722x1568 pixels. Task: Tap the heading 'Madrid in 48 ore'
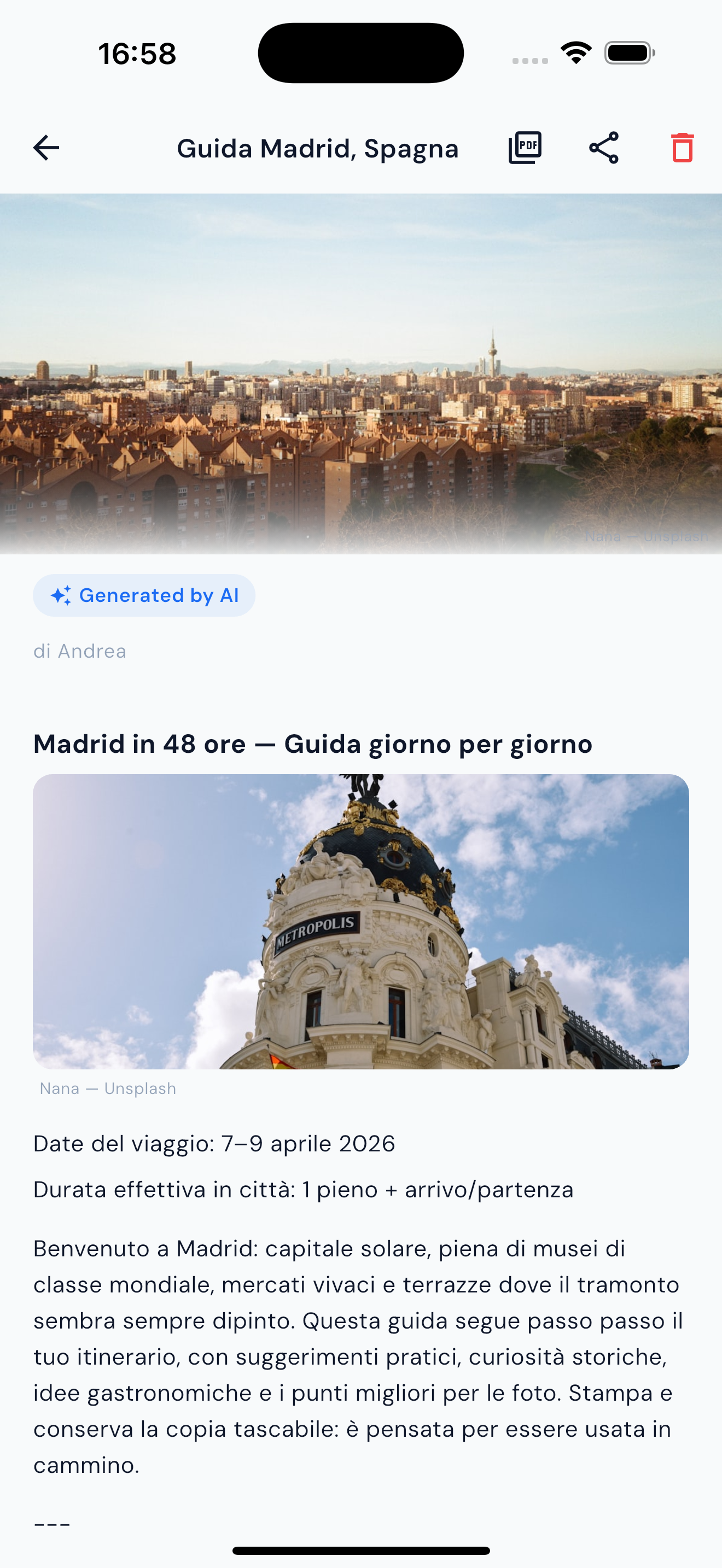[312, 743]
